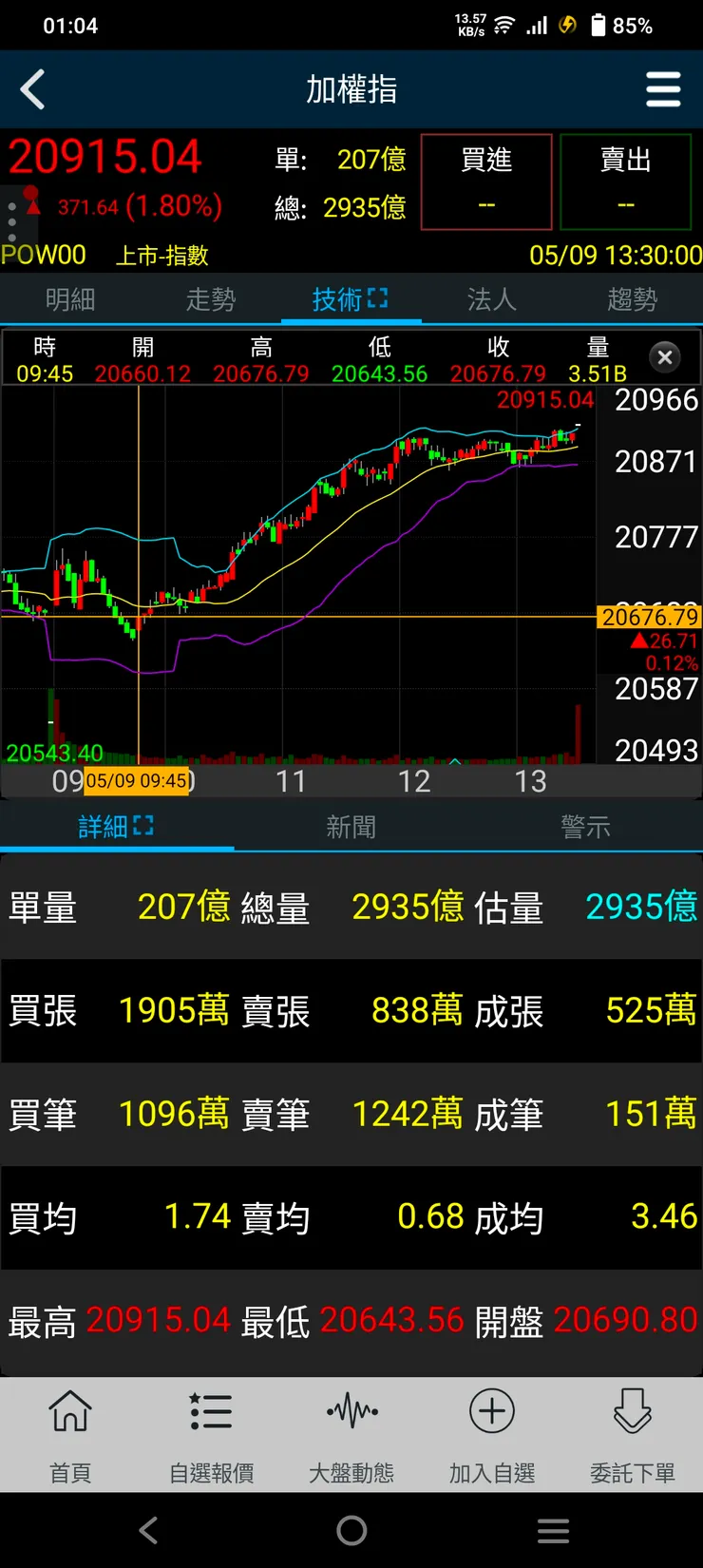Close the candlestick data overlay
Screen dimensions: 703x1568
click(665, 357)
